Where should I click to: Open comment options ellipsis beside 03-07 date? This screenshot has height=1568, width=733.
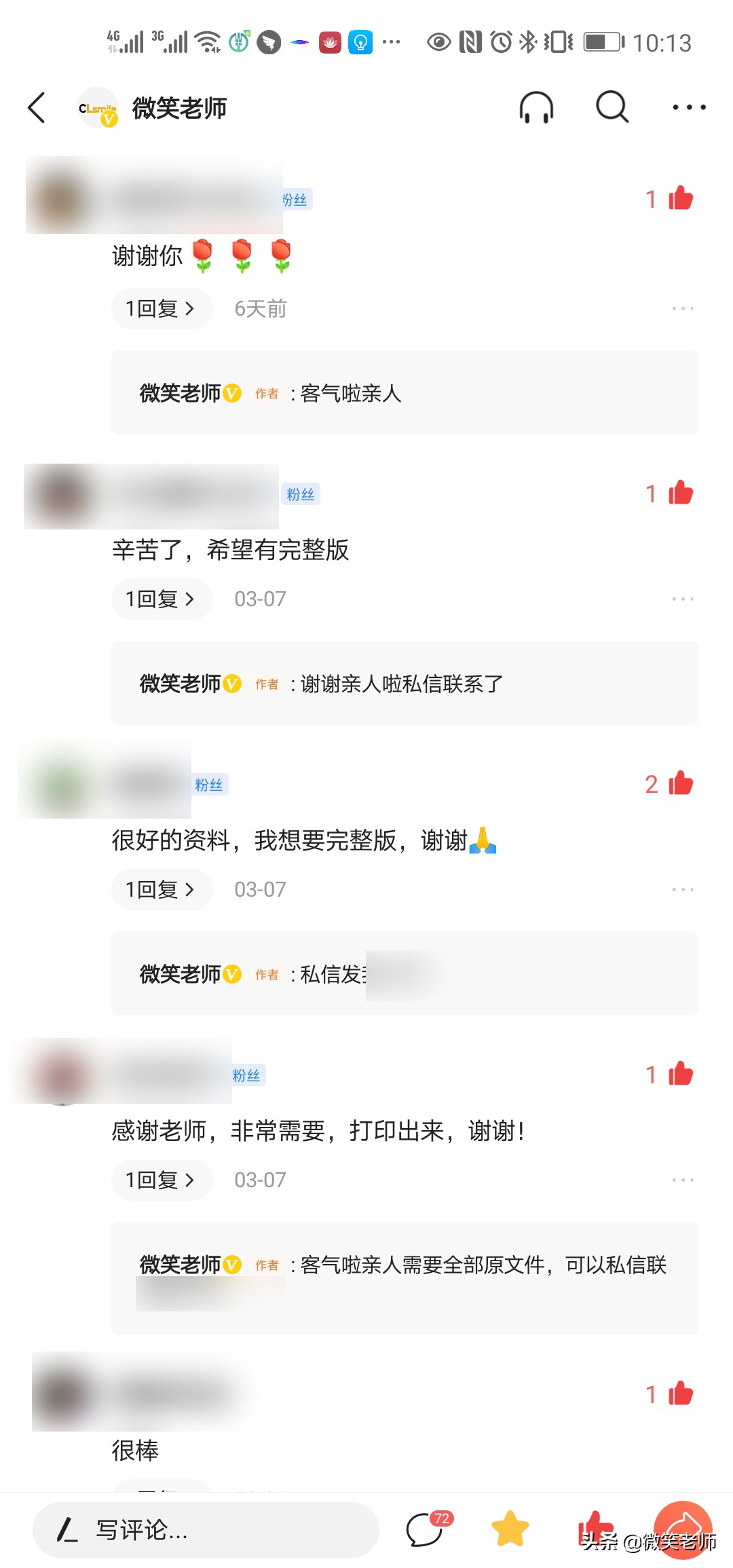[x=682, y=599]
